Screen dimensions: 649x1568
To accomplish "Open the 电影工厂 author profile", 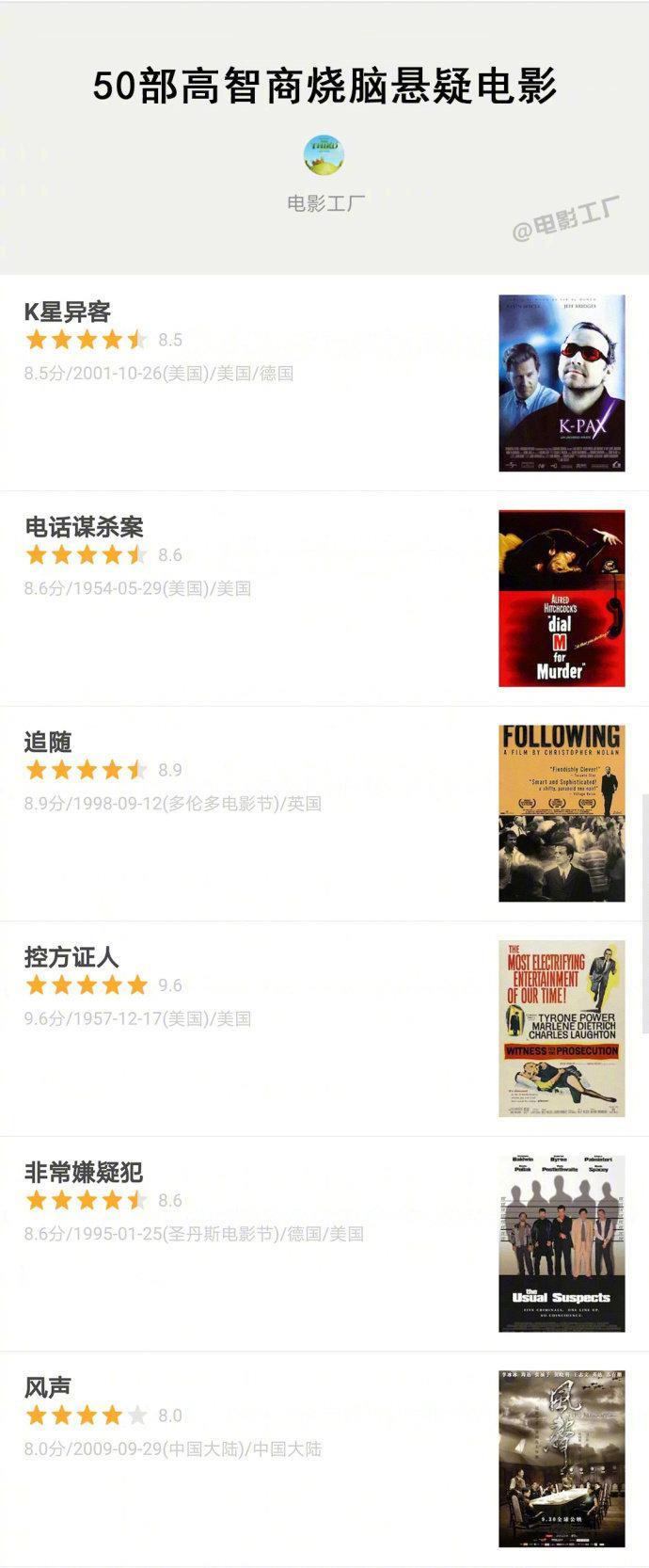I will (x=324, y=155).
